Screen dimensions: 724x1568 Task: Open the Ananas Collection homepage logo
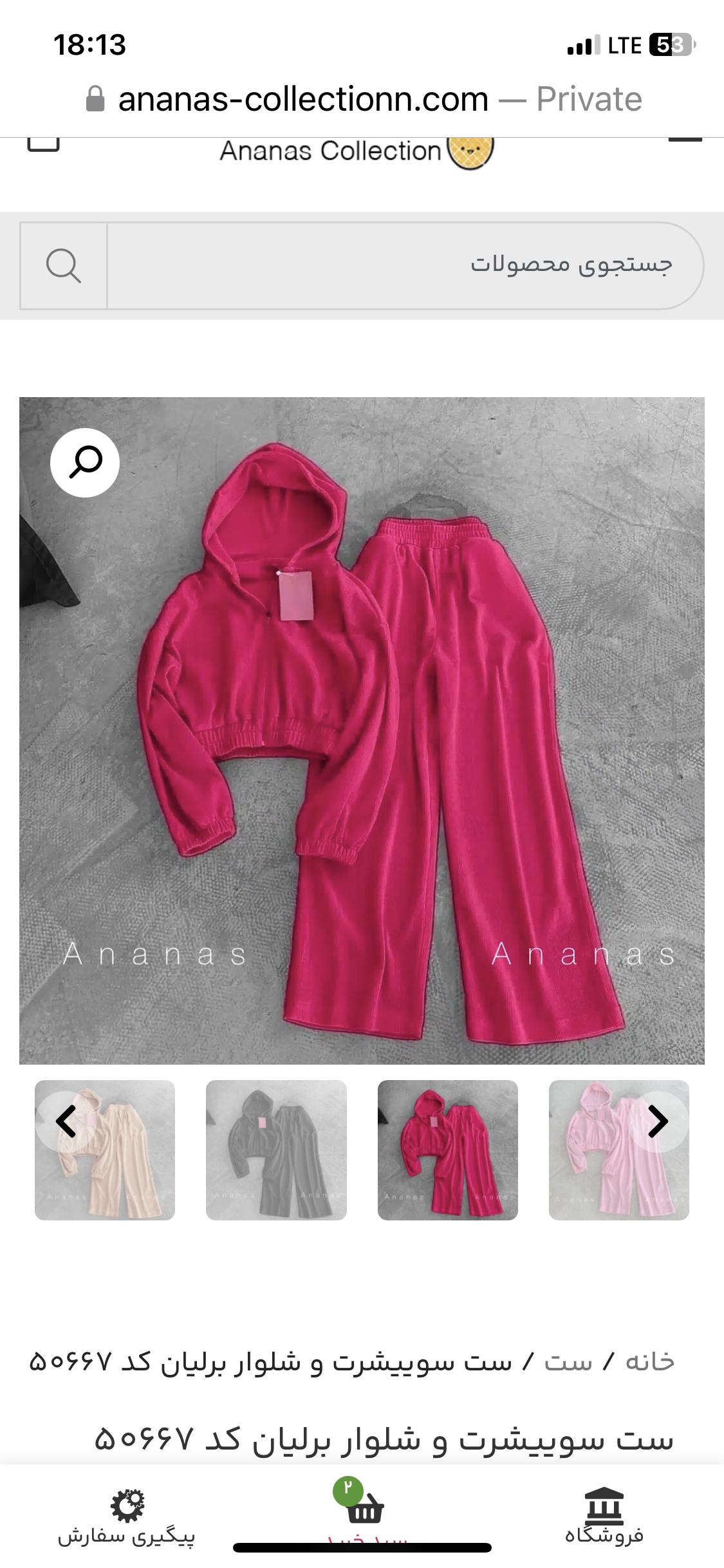tap(356, 151)
